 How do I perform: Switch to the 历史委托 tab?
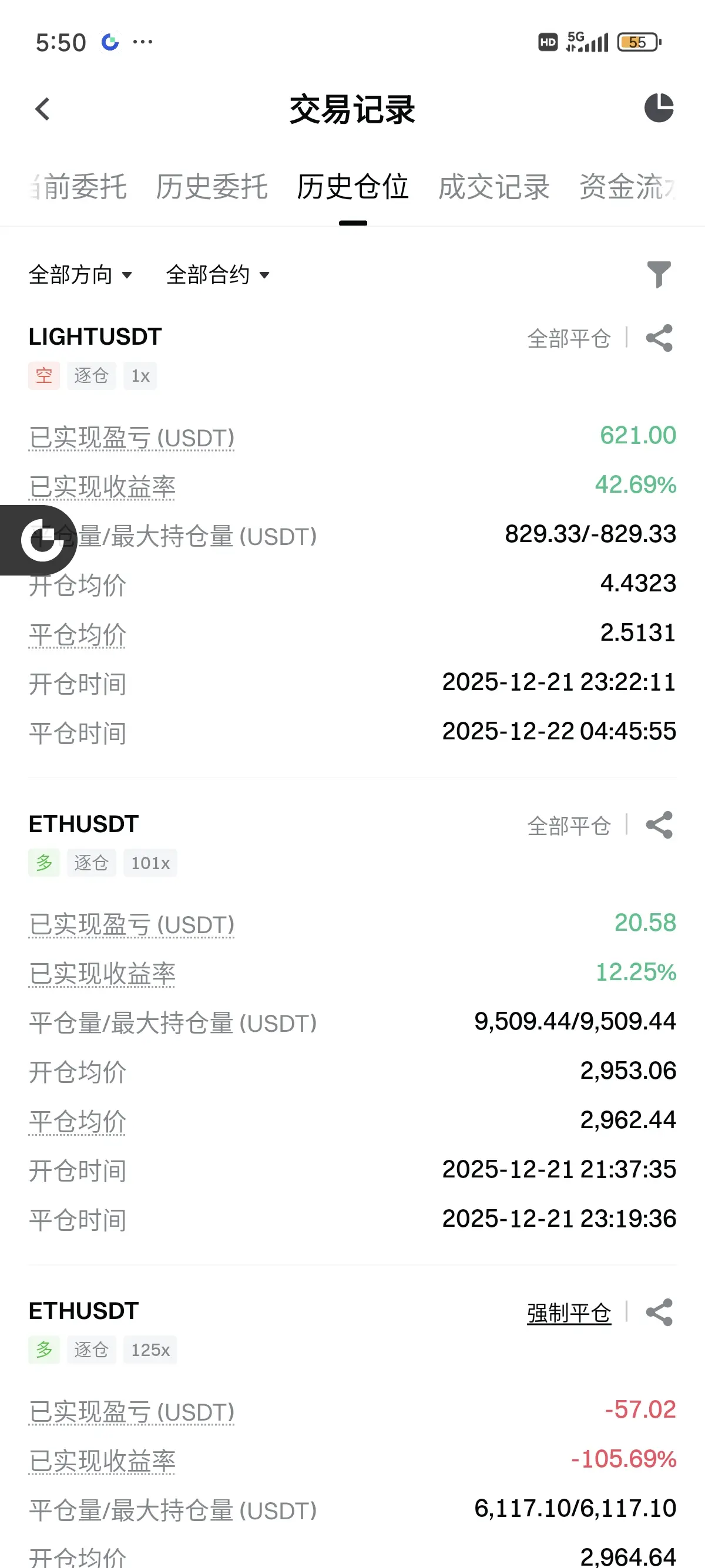coord(211,187)
